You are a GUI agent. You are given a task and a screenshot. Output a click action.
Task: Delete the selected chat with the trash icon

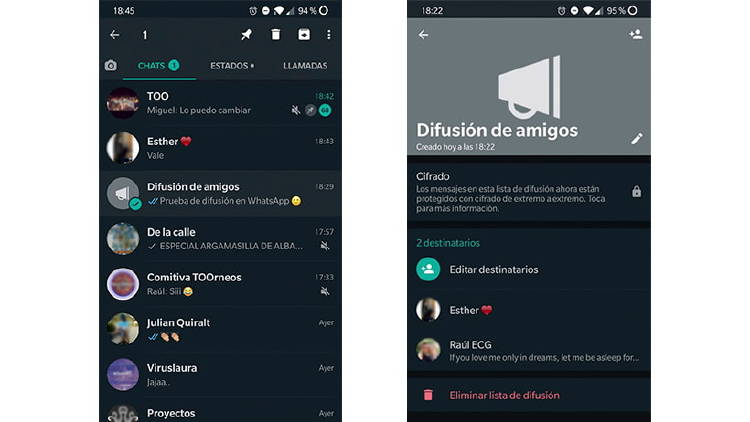coord(276,35)
